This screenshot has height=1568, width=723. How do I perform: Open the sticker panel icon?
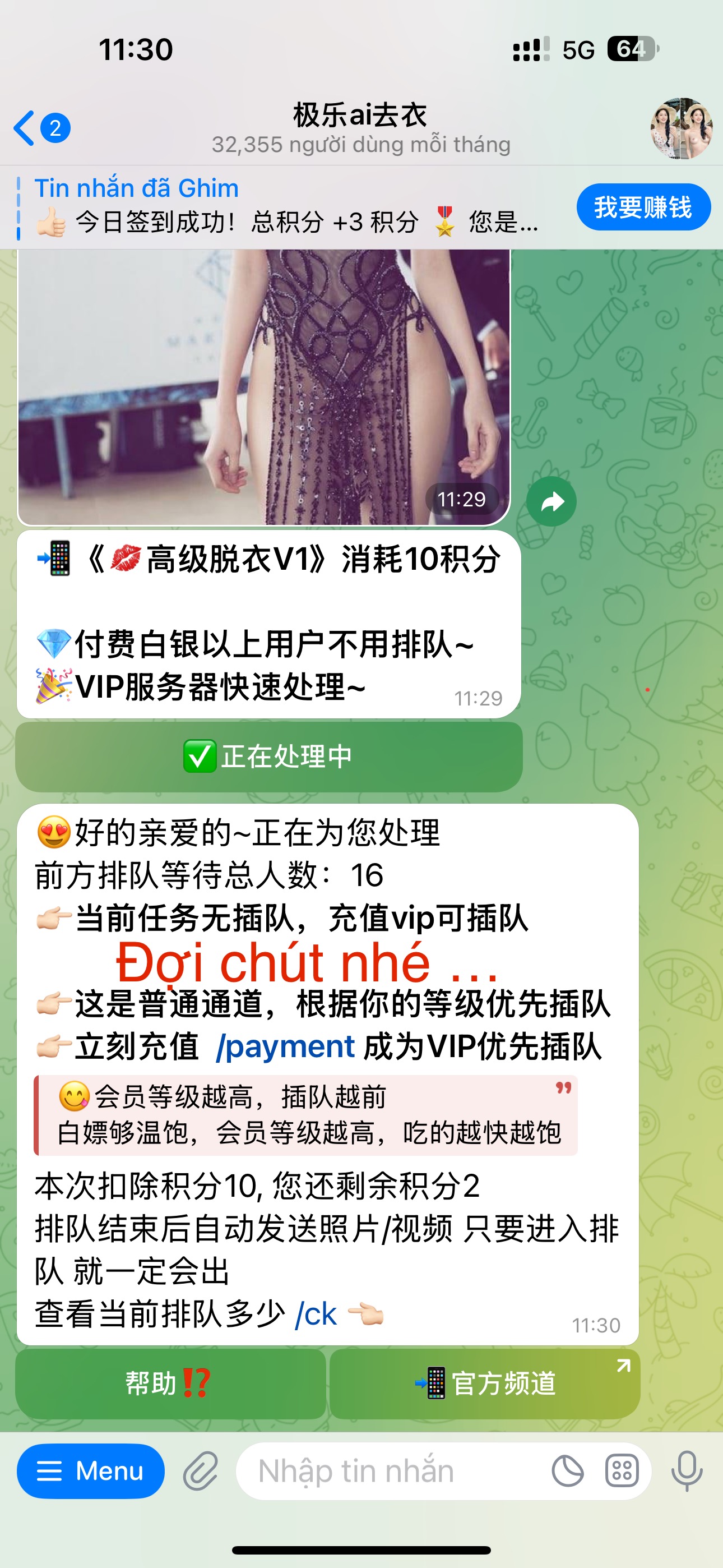click(x=567, y=1470)
